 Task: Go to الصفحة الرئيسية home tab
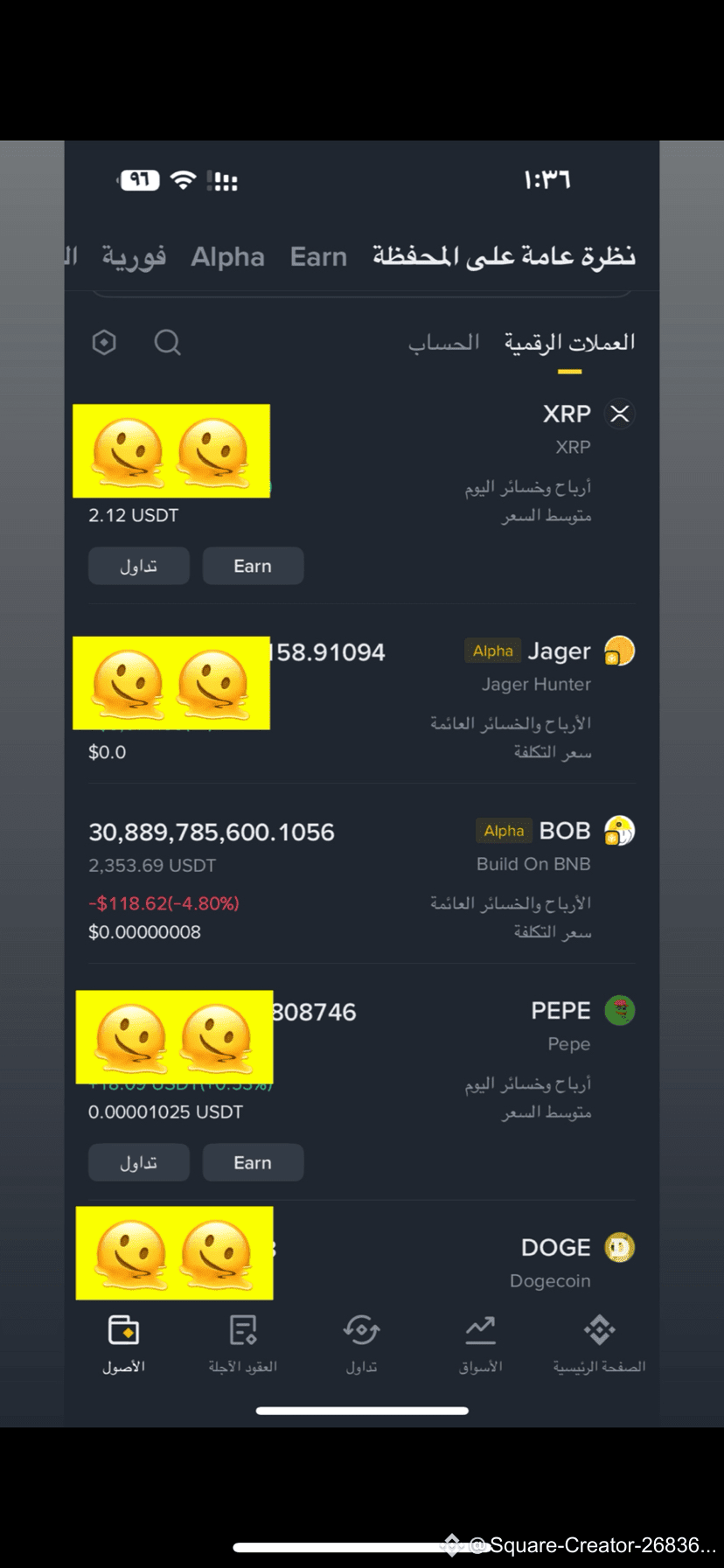tap(599, 1343)
